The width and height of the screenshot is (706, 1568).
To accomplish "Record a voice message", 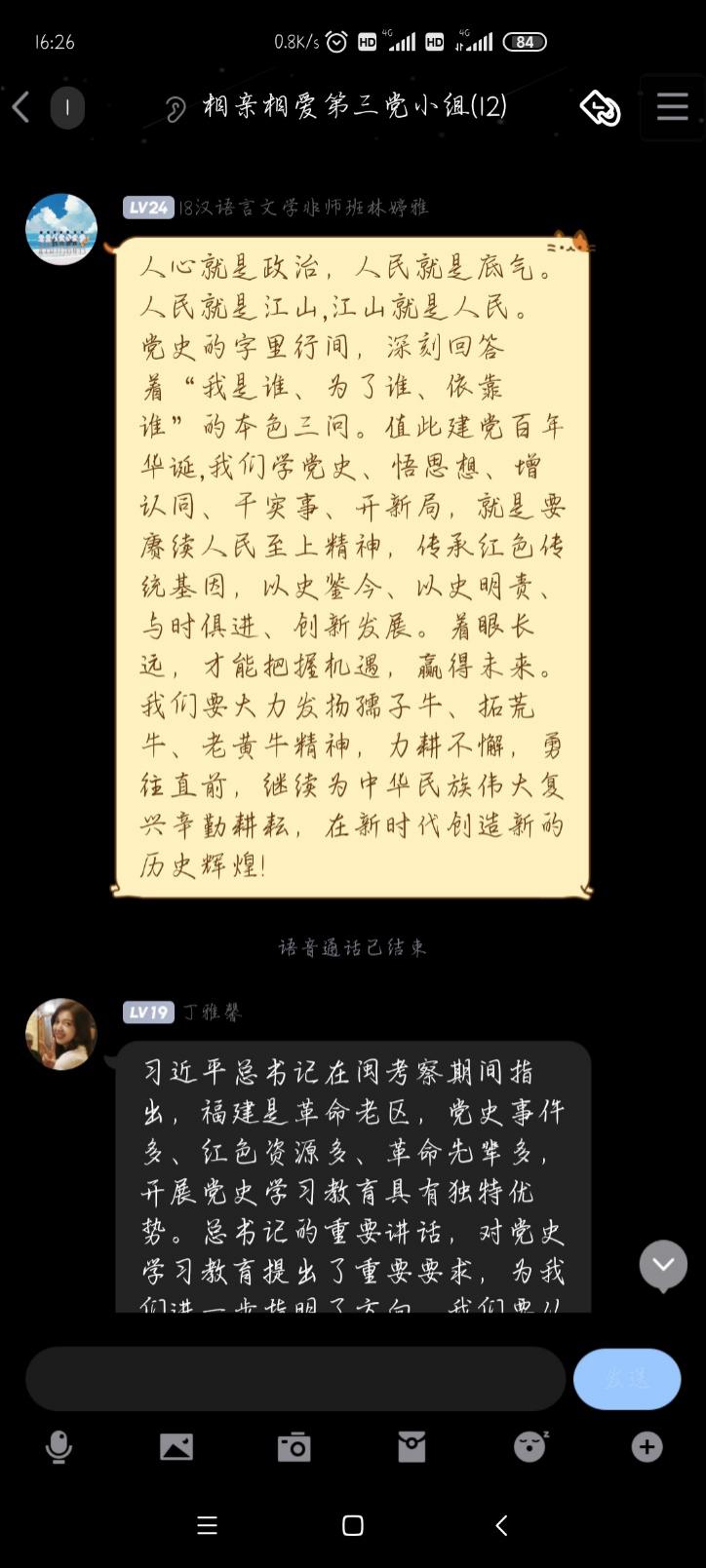I will [59, 1447].
